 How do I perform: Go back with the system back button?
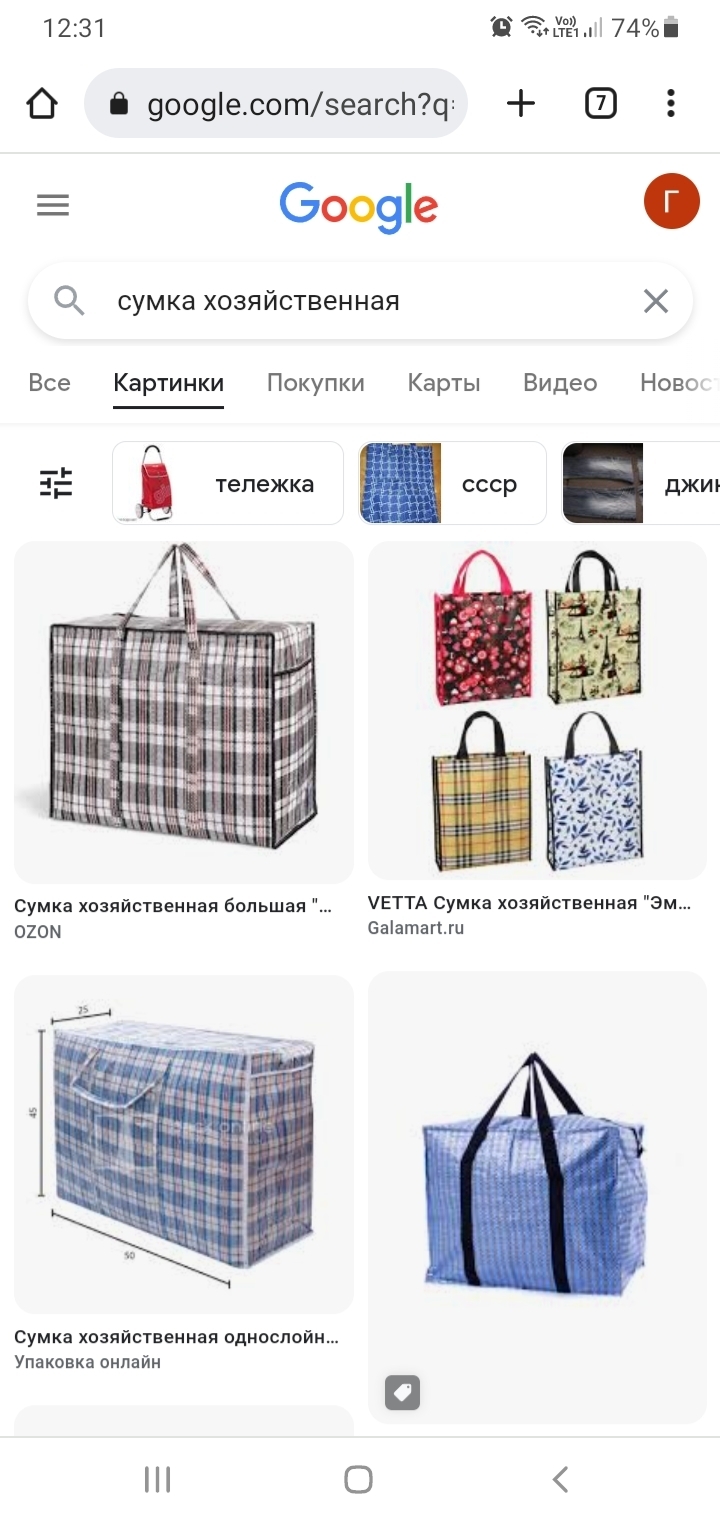560,1479
